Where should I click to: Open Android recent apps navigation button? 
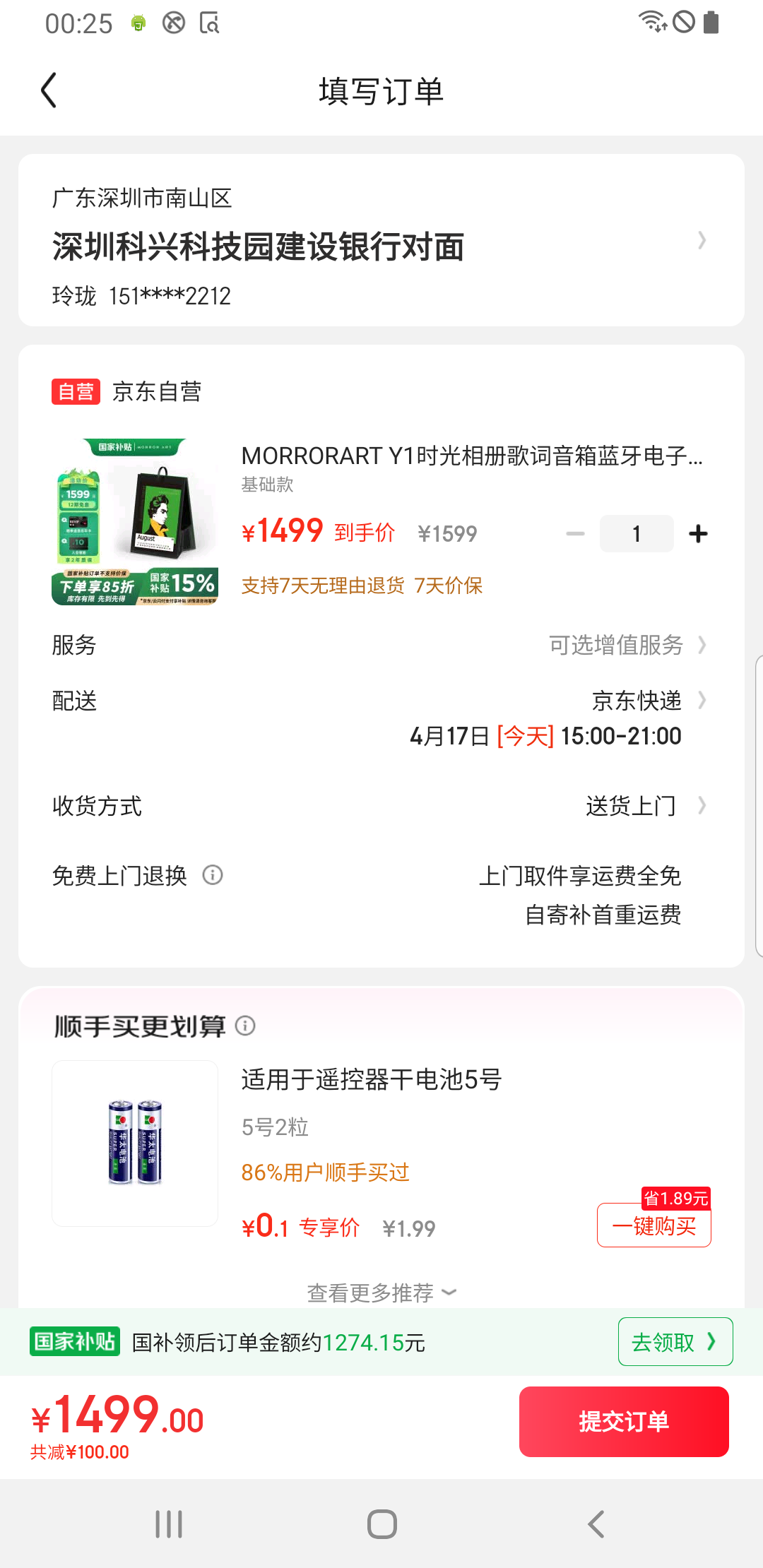[x=168, y=1524]
